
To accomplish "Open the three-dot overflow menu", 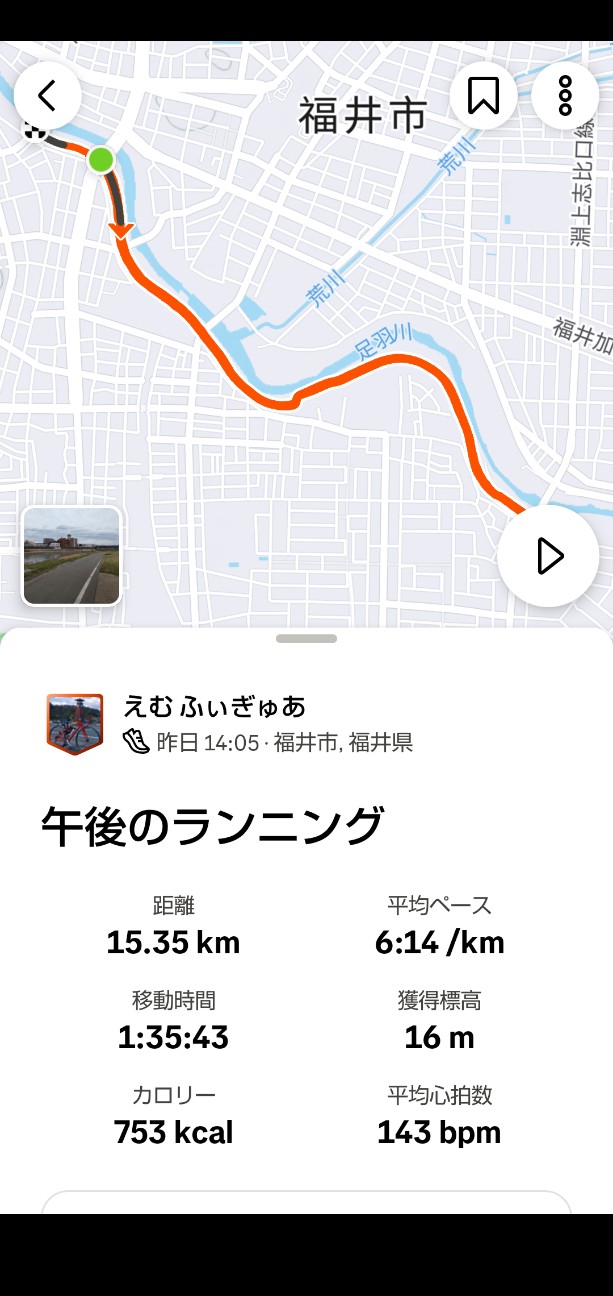I will [565, 96].
